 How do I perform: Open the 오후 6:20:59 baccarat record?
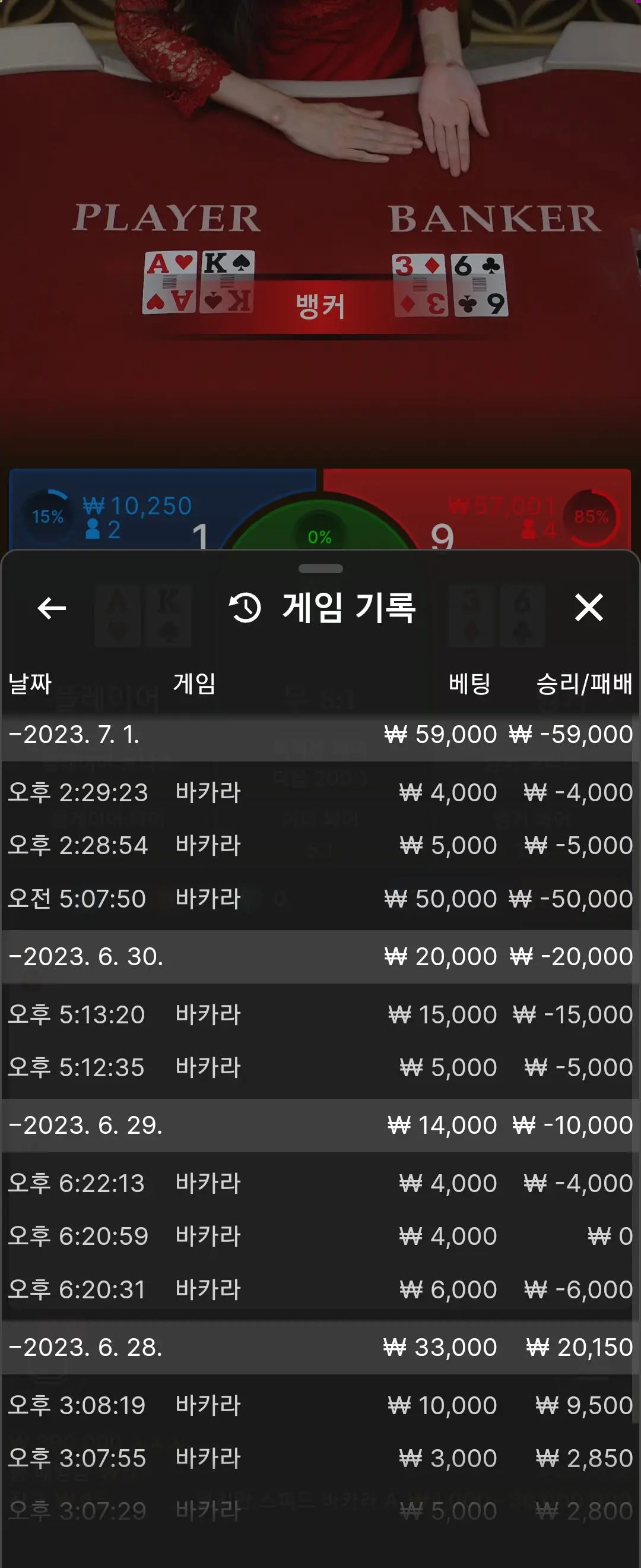[x=320, y=1236]
